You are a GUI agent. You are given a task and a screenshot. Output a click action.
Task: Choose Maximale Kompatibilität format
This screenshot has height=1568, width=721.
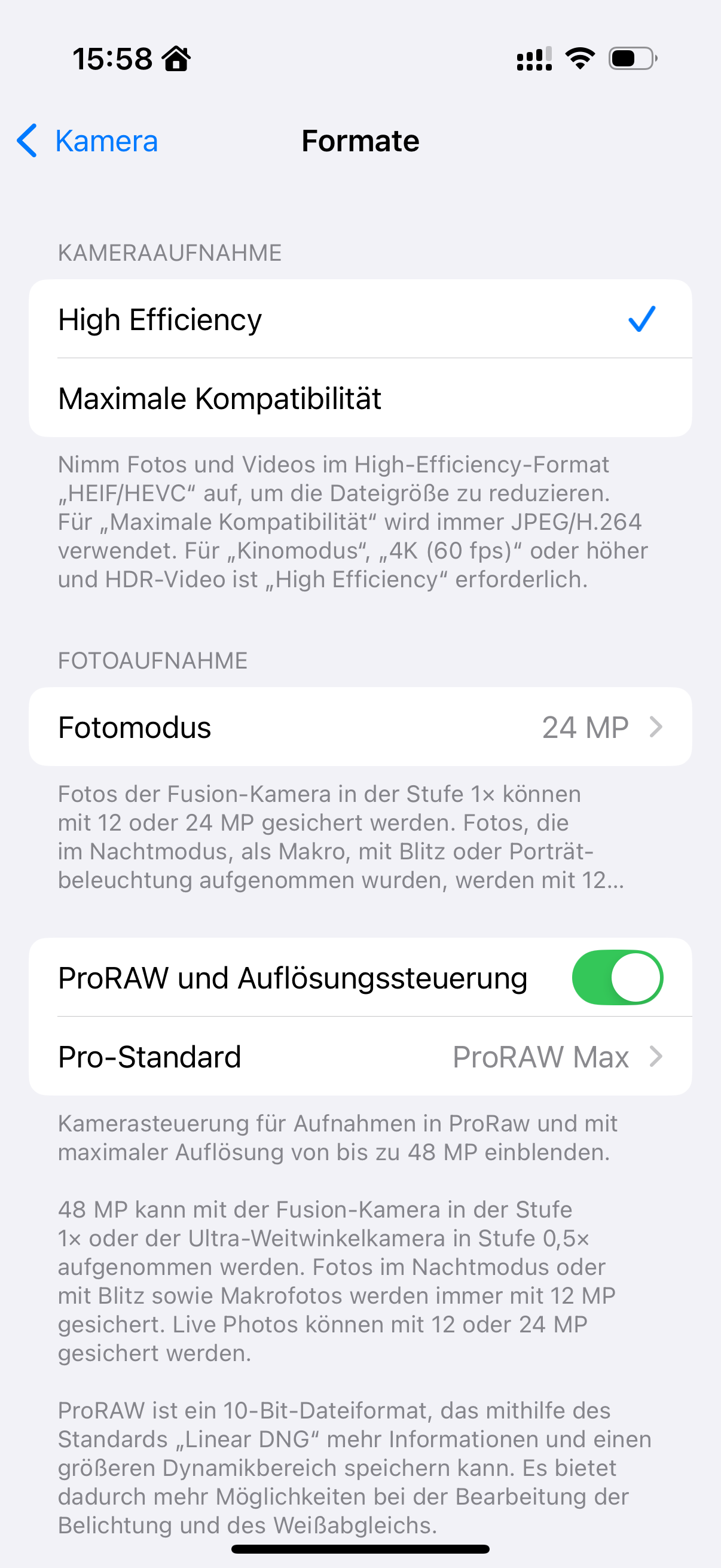point(360,398)
